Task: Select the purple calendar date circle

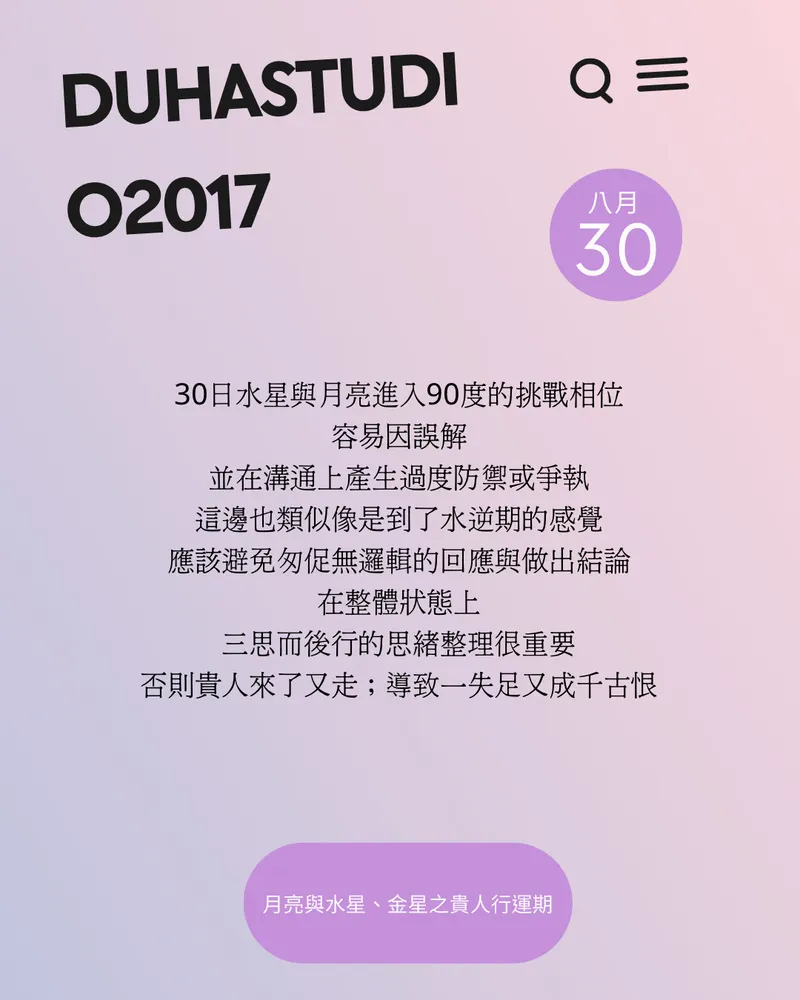Action: point(613,230)
